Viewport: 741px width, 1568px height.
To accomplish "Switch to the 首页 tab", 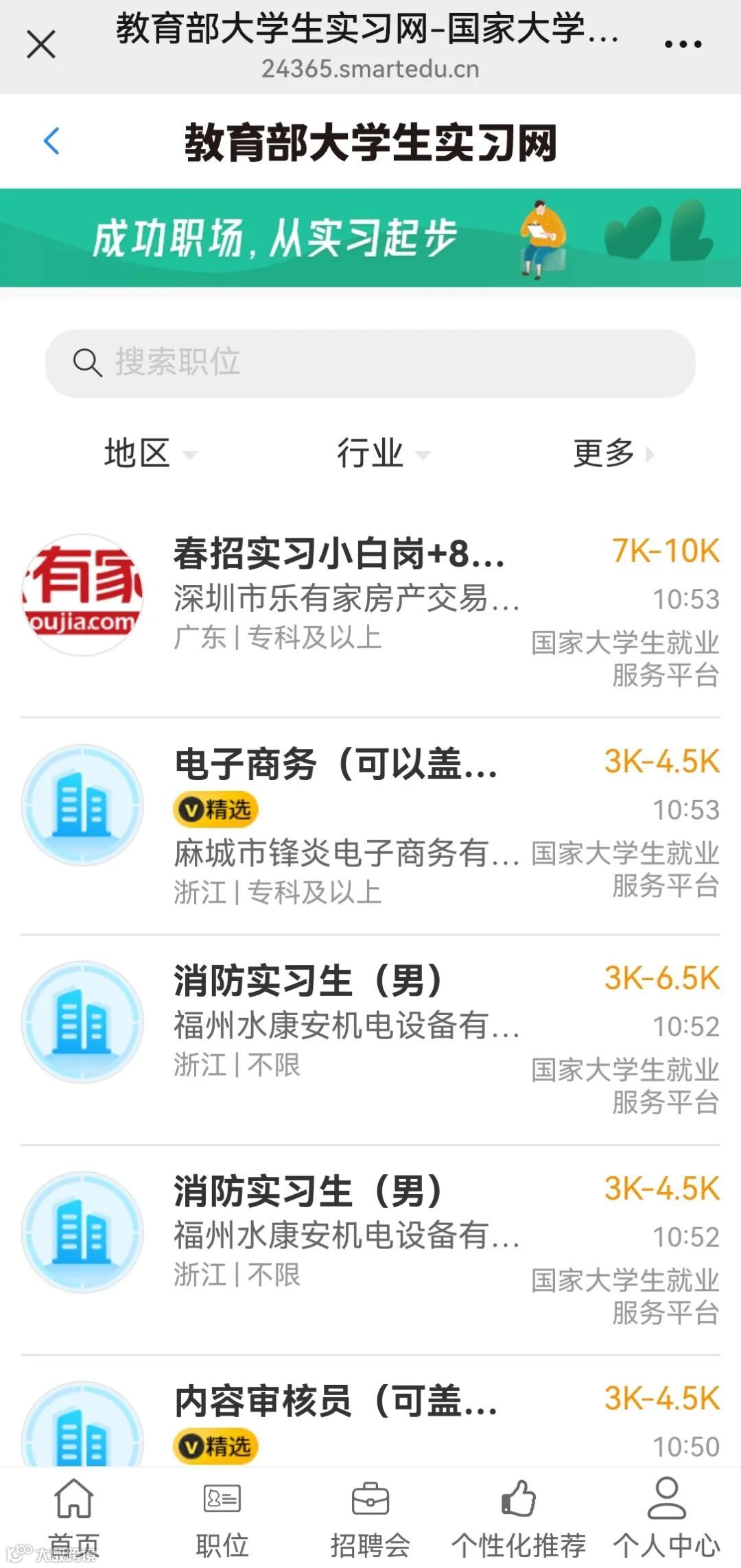I will 74,1517.
